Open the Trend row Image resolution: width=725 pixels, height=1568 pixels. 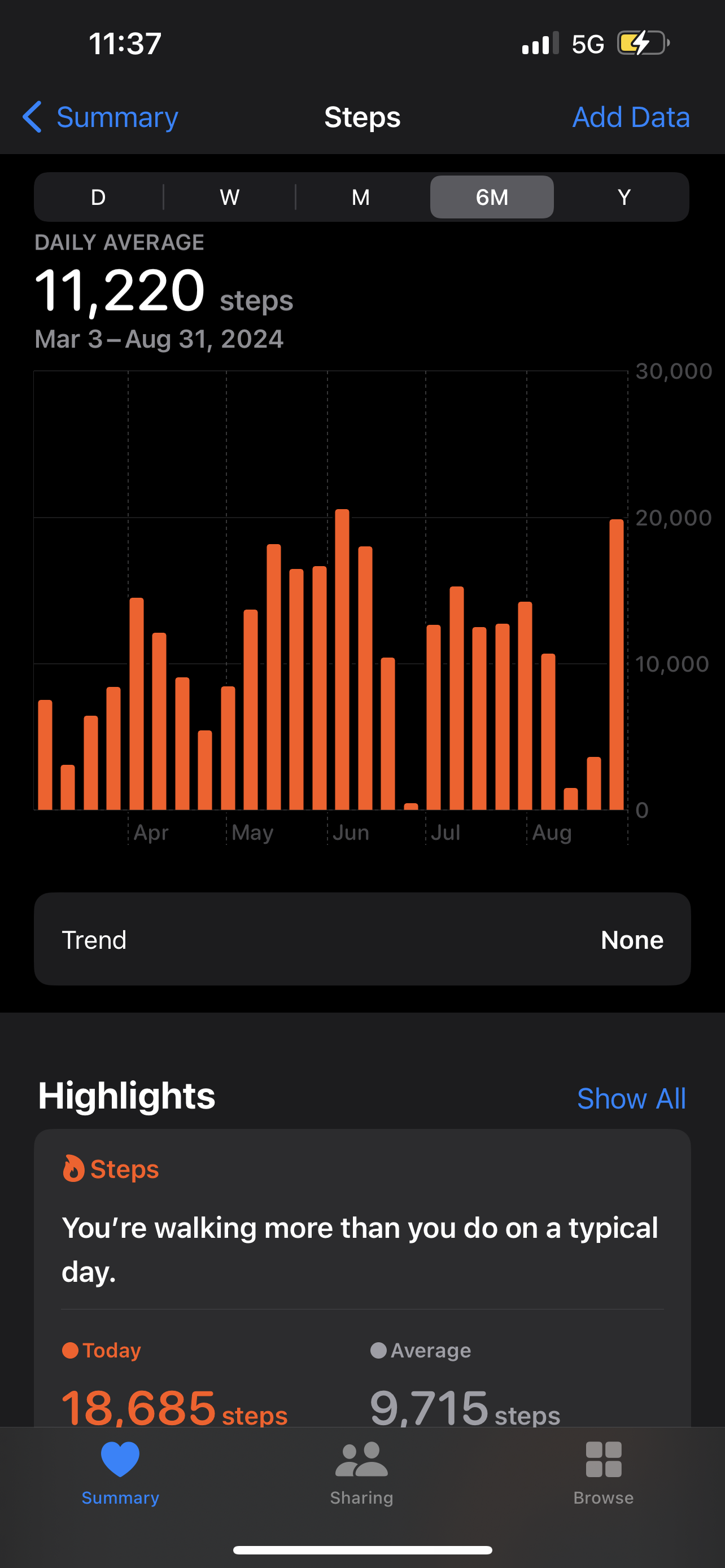(x=362, y=939)
